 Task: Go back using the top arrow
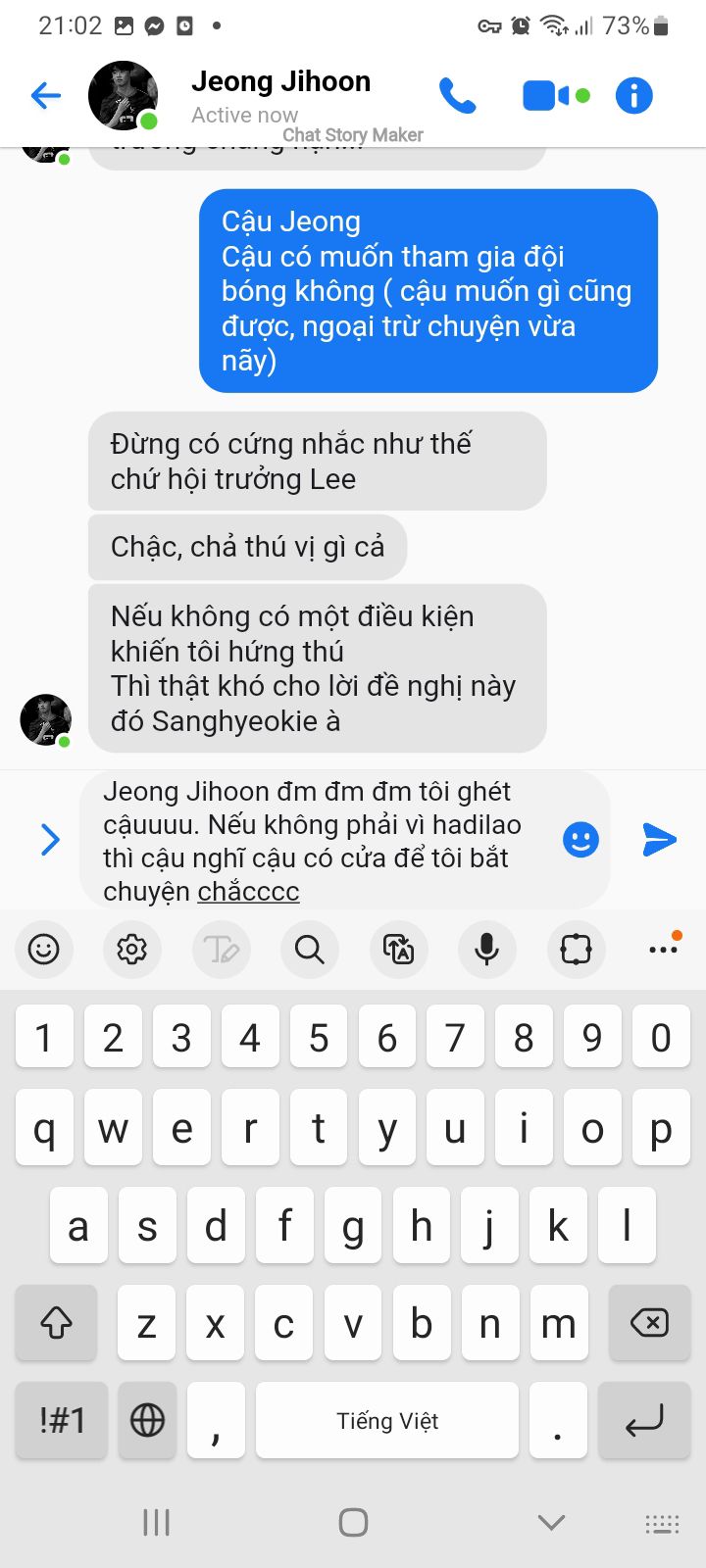(46, 95)
